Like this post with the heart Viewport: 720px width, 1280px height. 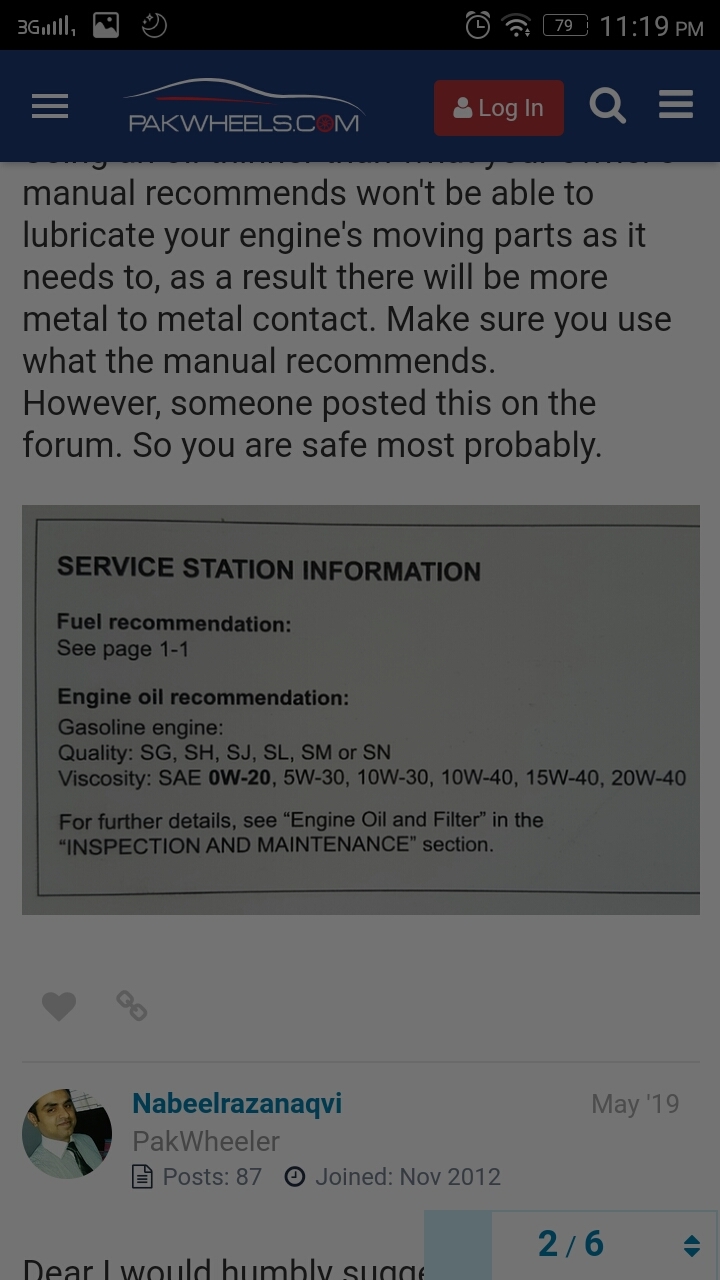(59, 1006)
